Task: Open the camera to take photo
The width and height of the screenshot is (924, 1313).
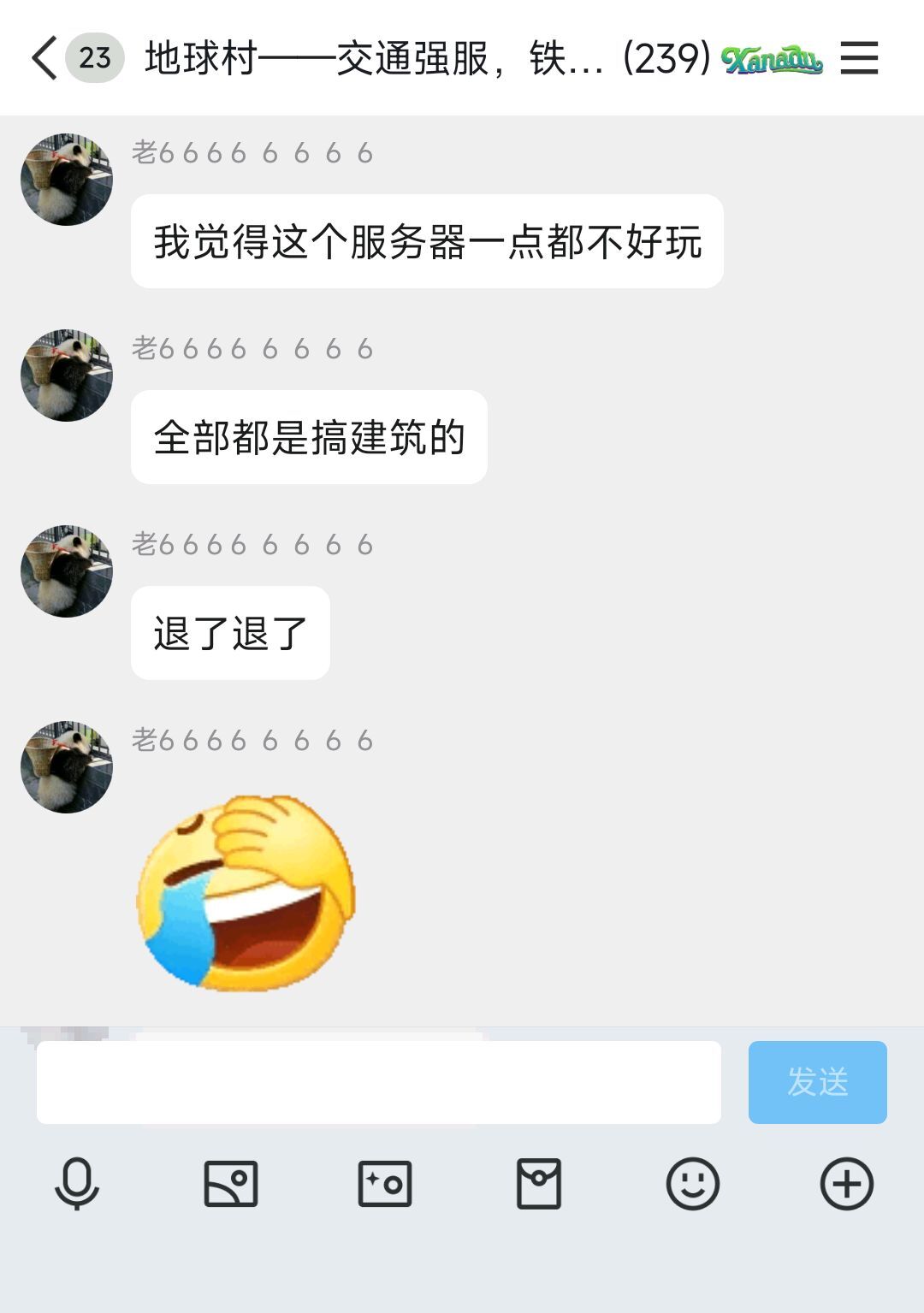Action: [385, 1184]
